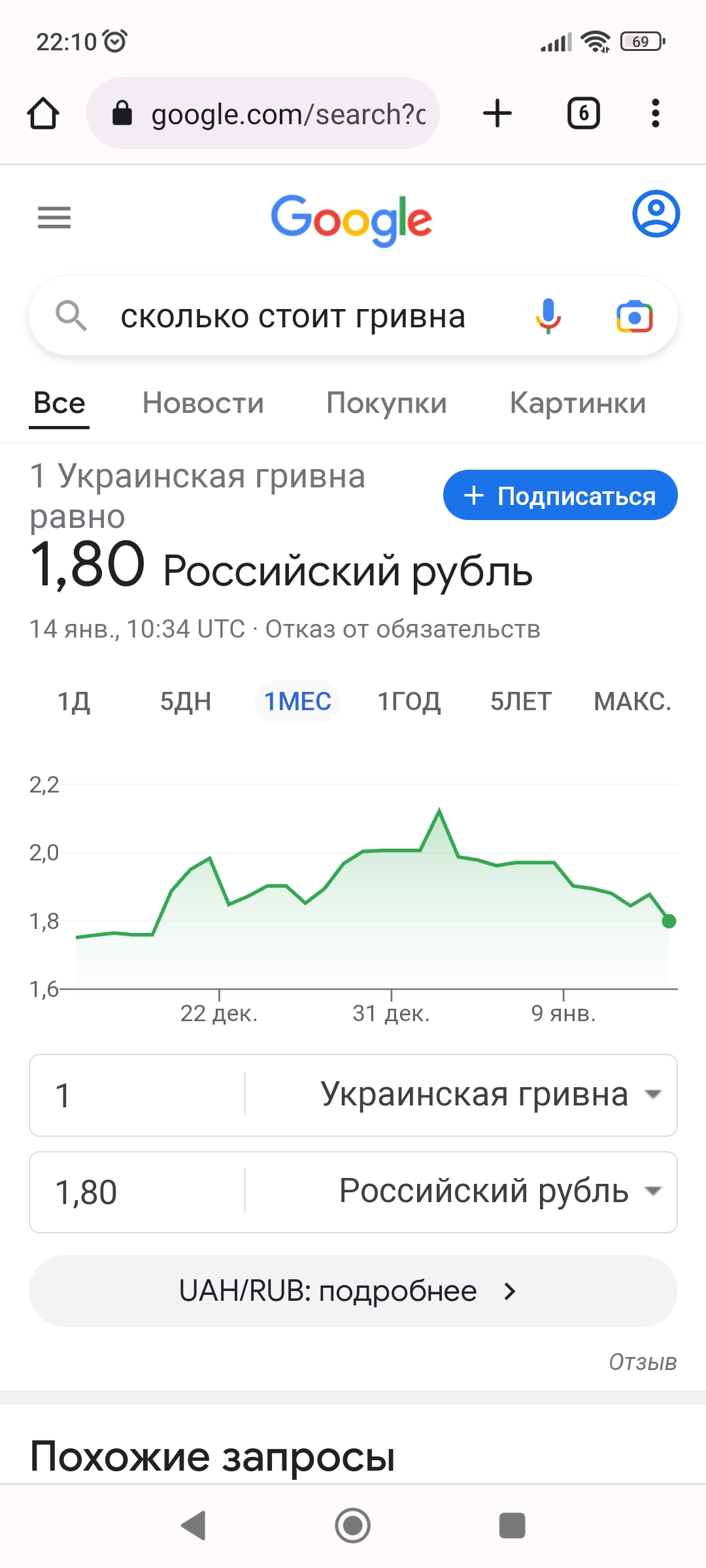Select the 5ЛЕТ chart range
706x1568 pixels.
pyautogui.click(x=521, y=702)
